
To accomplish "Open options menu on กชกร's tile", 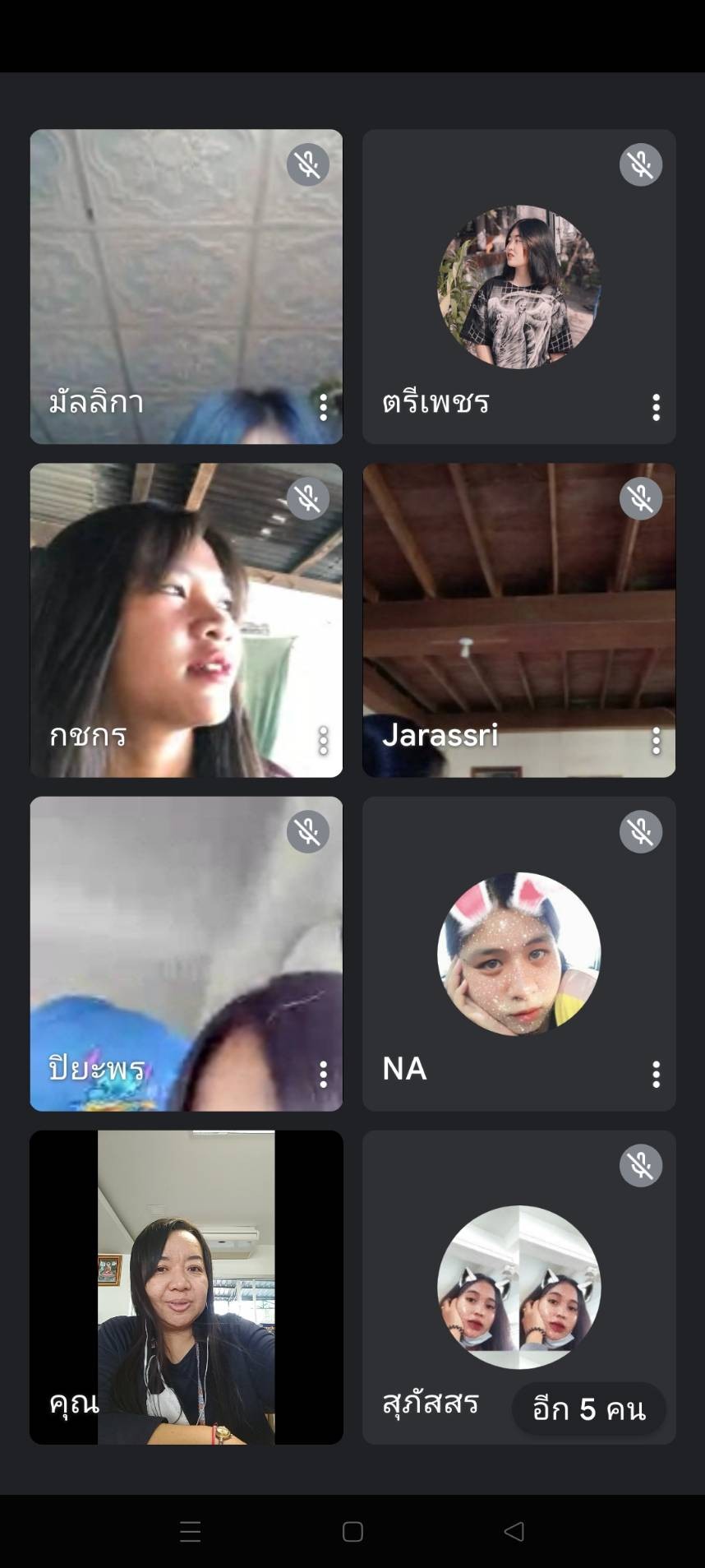I will [323, 741].
